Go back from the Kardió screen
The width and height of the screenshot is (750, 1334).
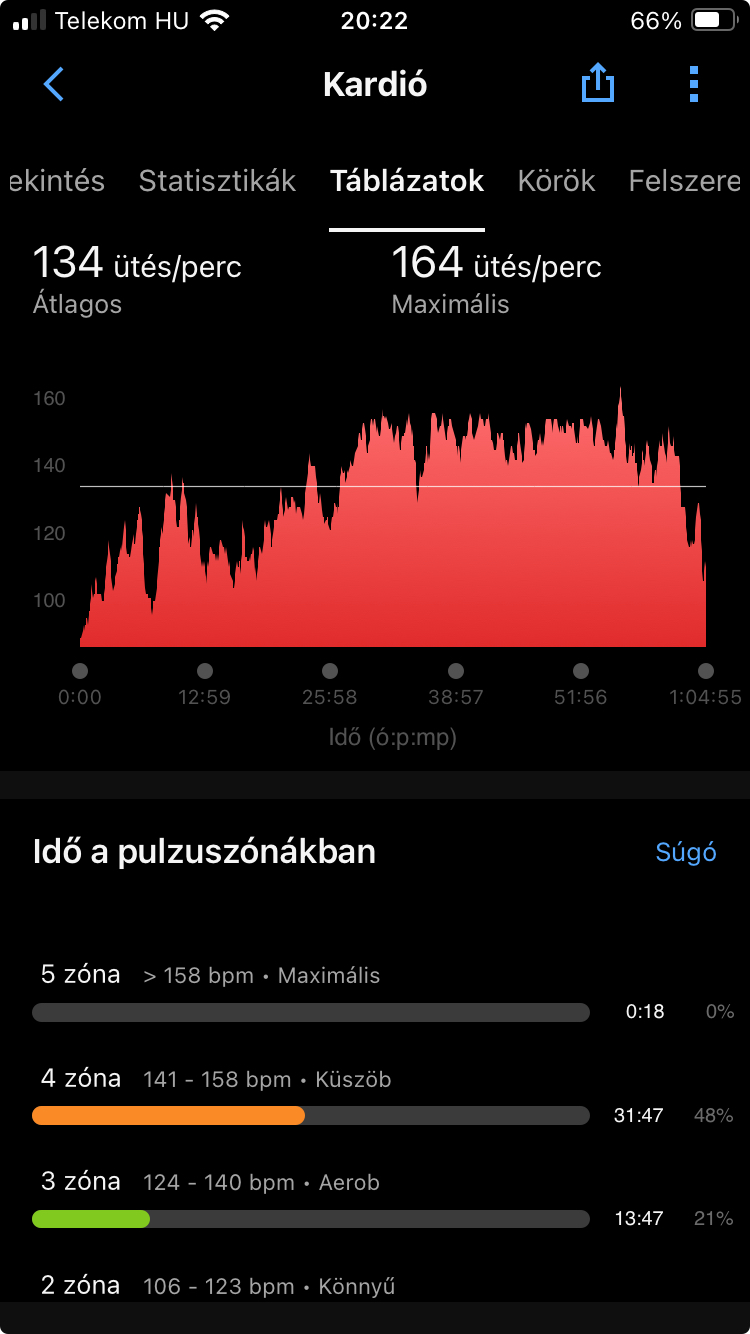[54, 84]
